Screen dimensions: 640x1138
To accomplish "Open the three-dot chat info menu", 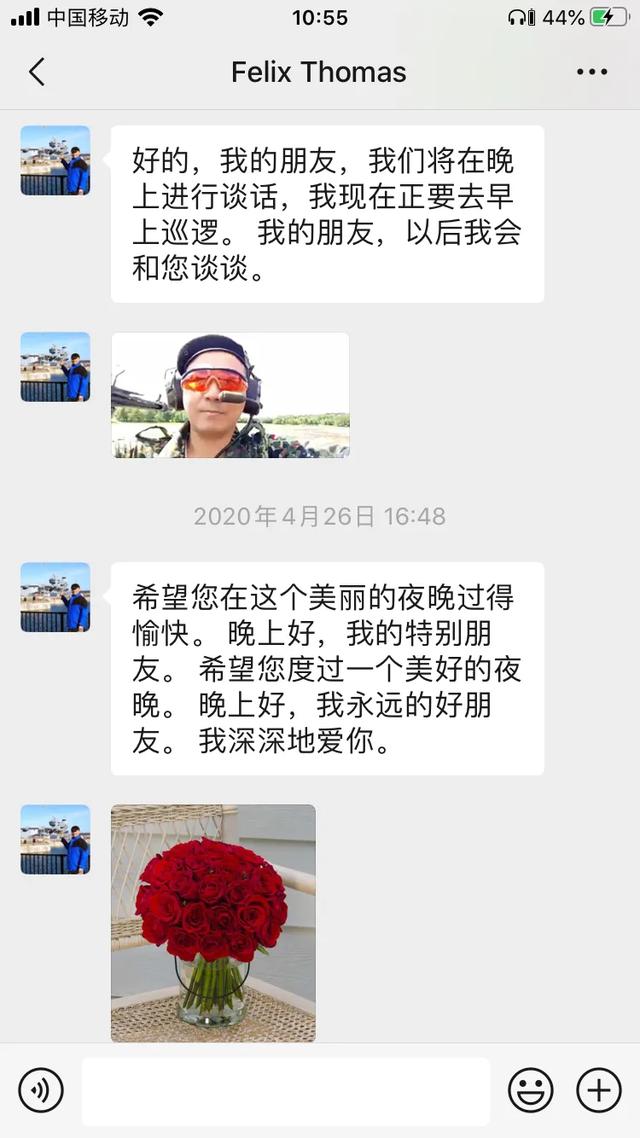I will pos(592,72).
